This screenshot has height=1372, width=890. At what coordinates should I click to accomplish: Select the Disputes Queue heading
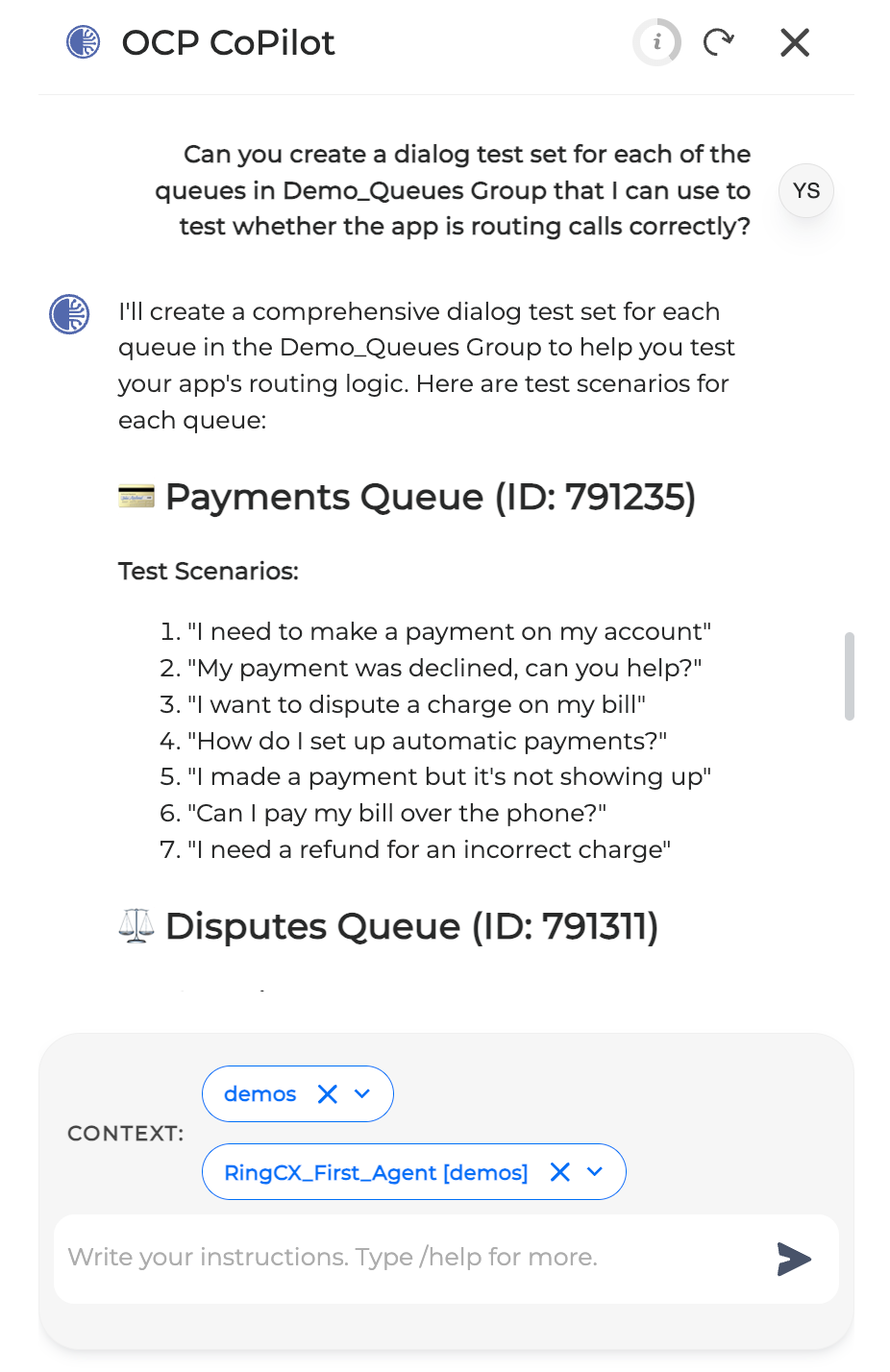click(x=411, y=925)
